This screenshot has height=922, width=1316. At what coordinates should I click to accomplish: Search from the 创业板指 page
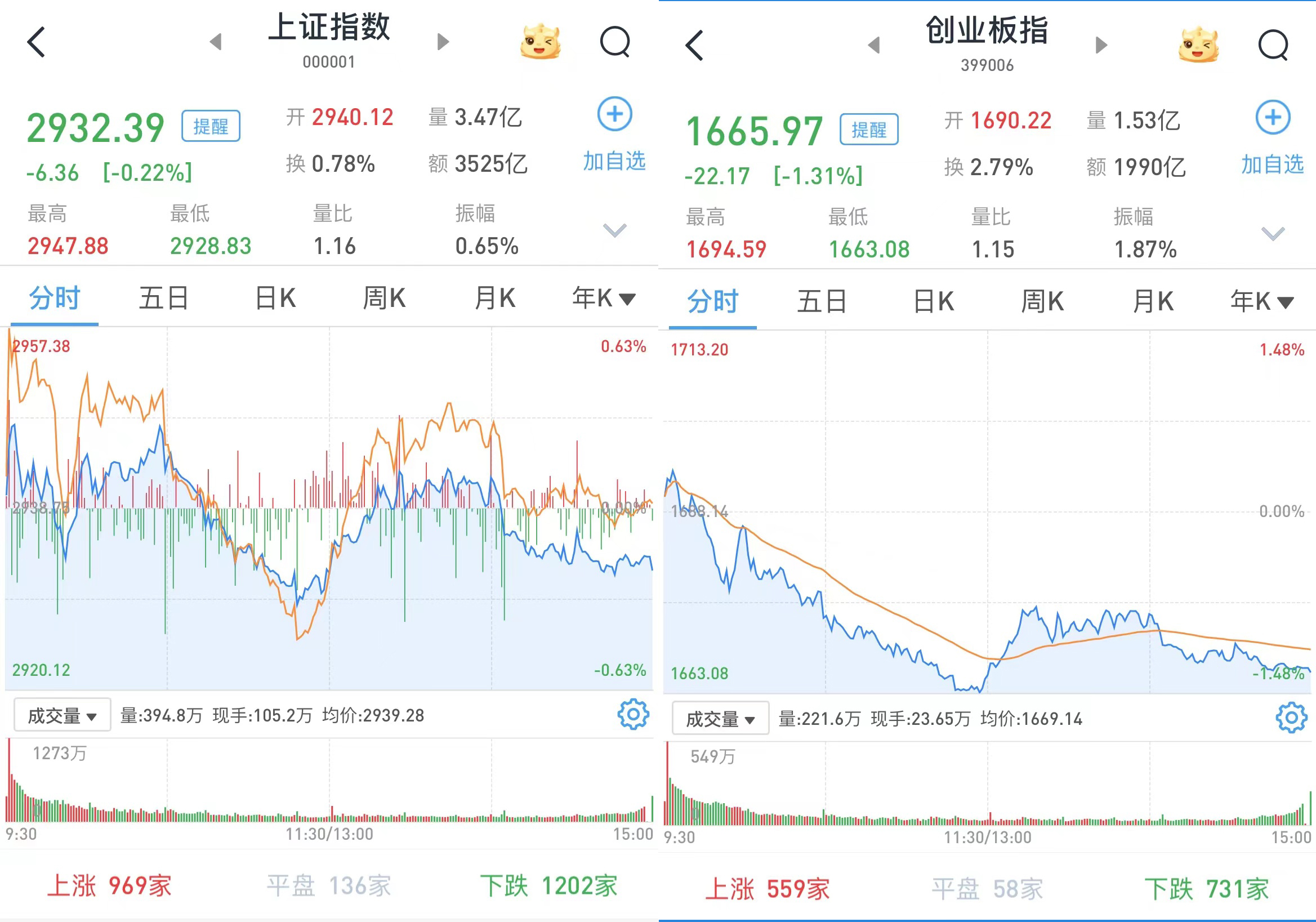point(1273,45)
